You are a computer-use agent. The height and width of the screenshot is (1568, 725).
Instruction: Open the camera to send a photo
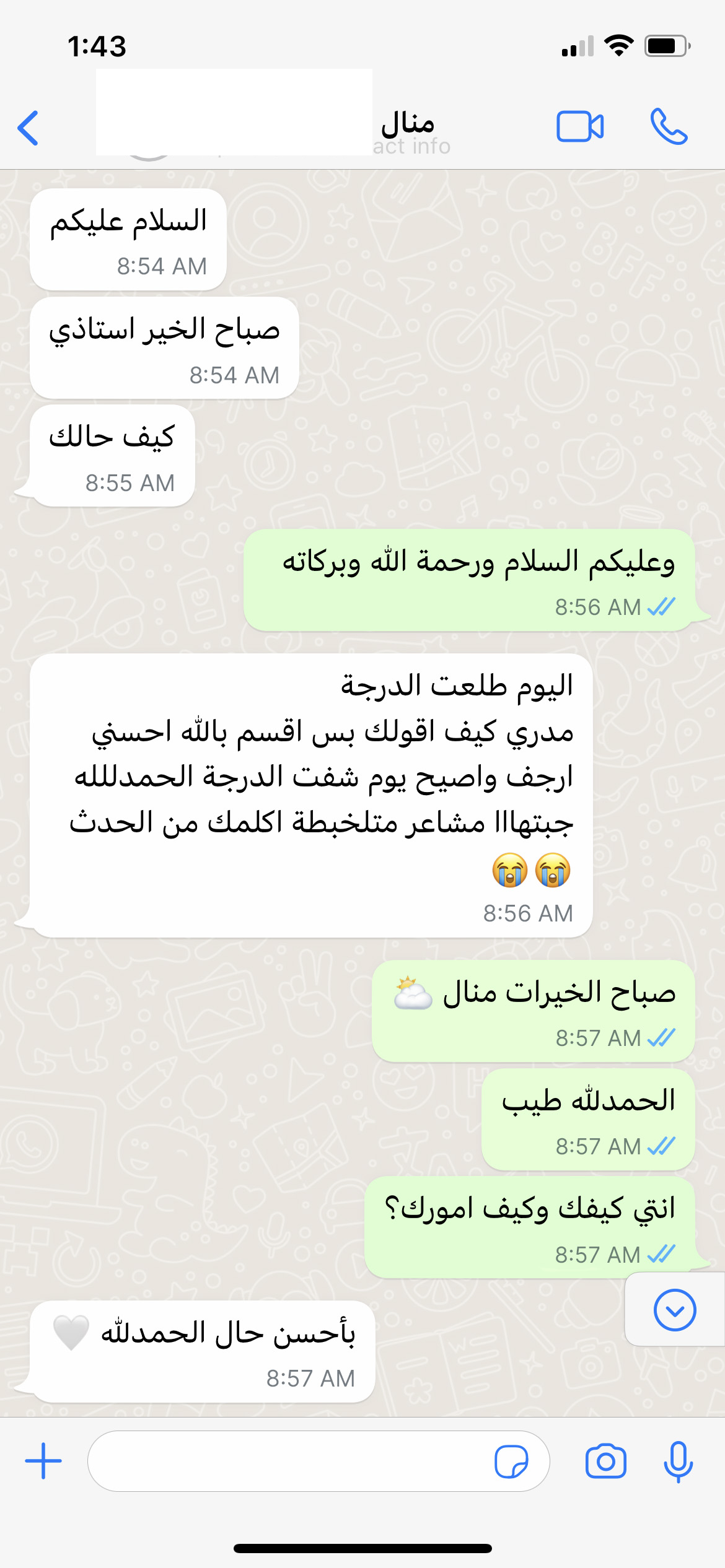tap(605, 1461)
